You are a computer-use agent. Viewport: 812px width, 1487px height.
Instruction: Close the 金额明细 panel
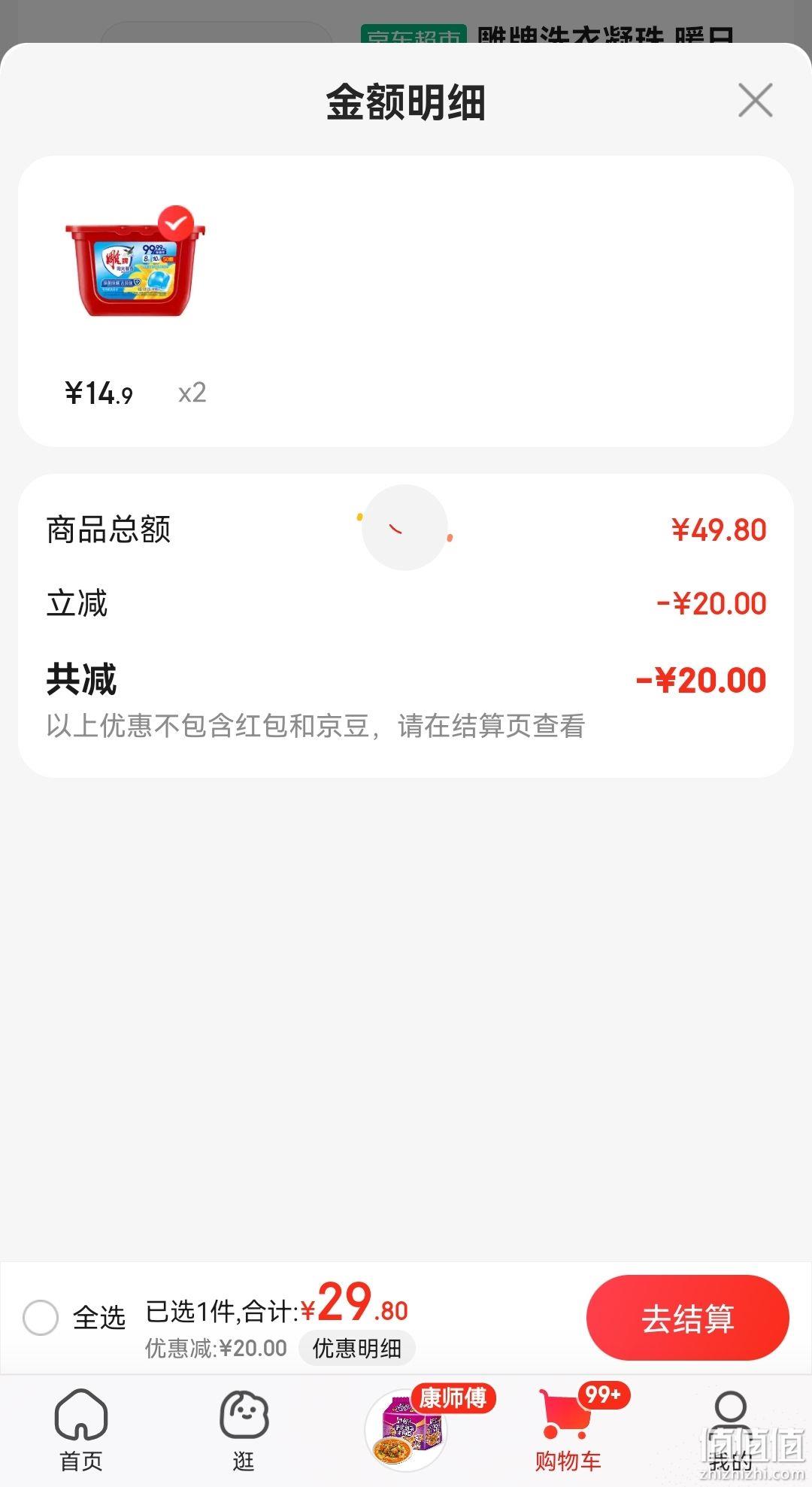[755, 101]
